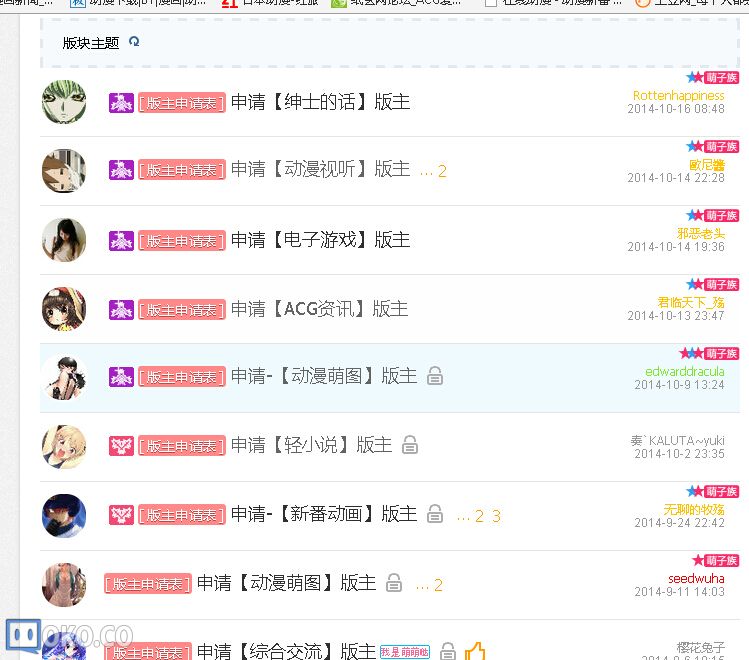Tap 版主申请表 tag on 绅士的话 thread
Image resolution: width=749 pixels, height=660 pixels.
point(181,103)
